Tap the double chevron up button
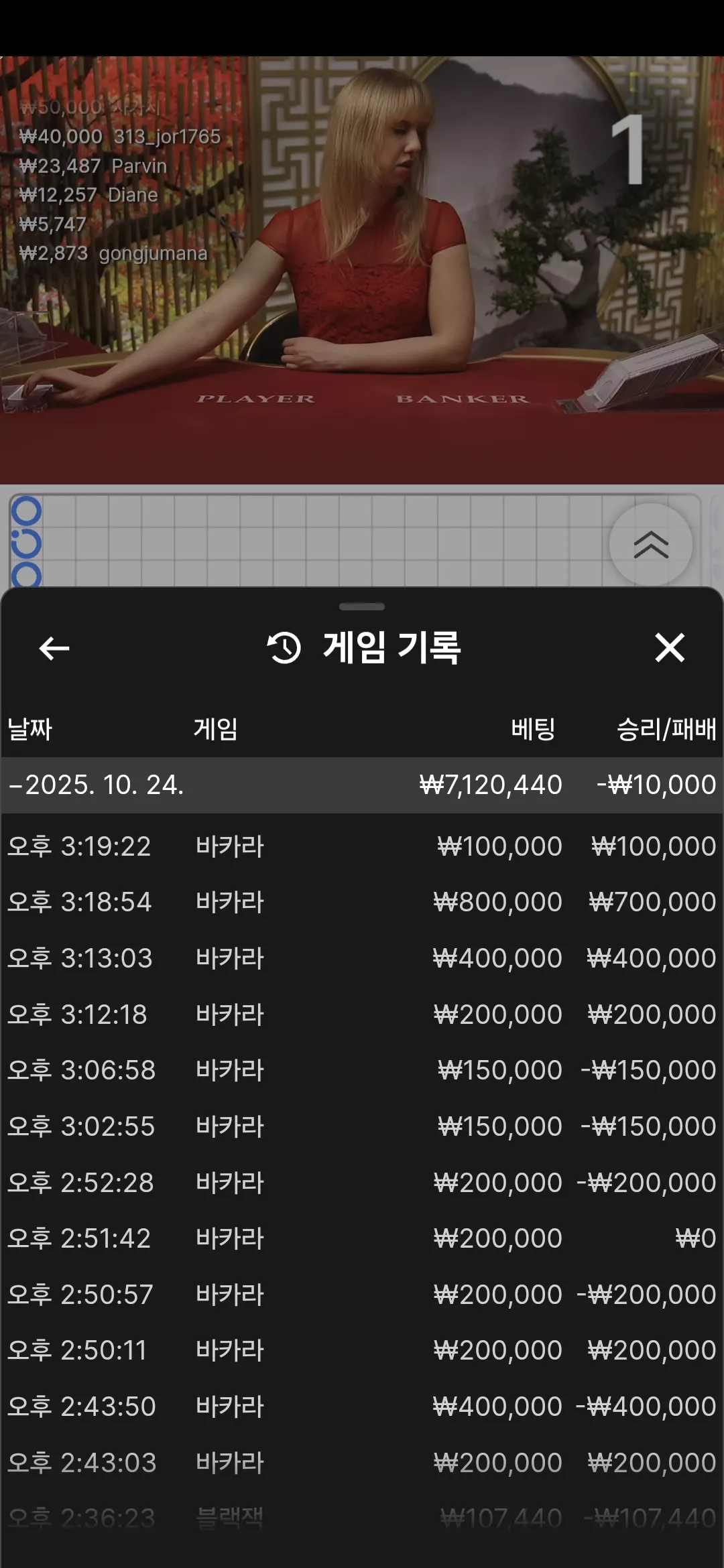This screenshot has height=1568, width=724. tap(651, 544)
